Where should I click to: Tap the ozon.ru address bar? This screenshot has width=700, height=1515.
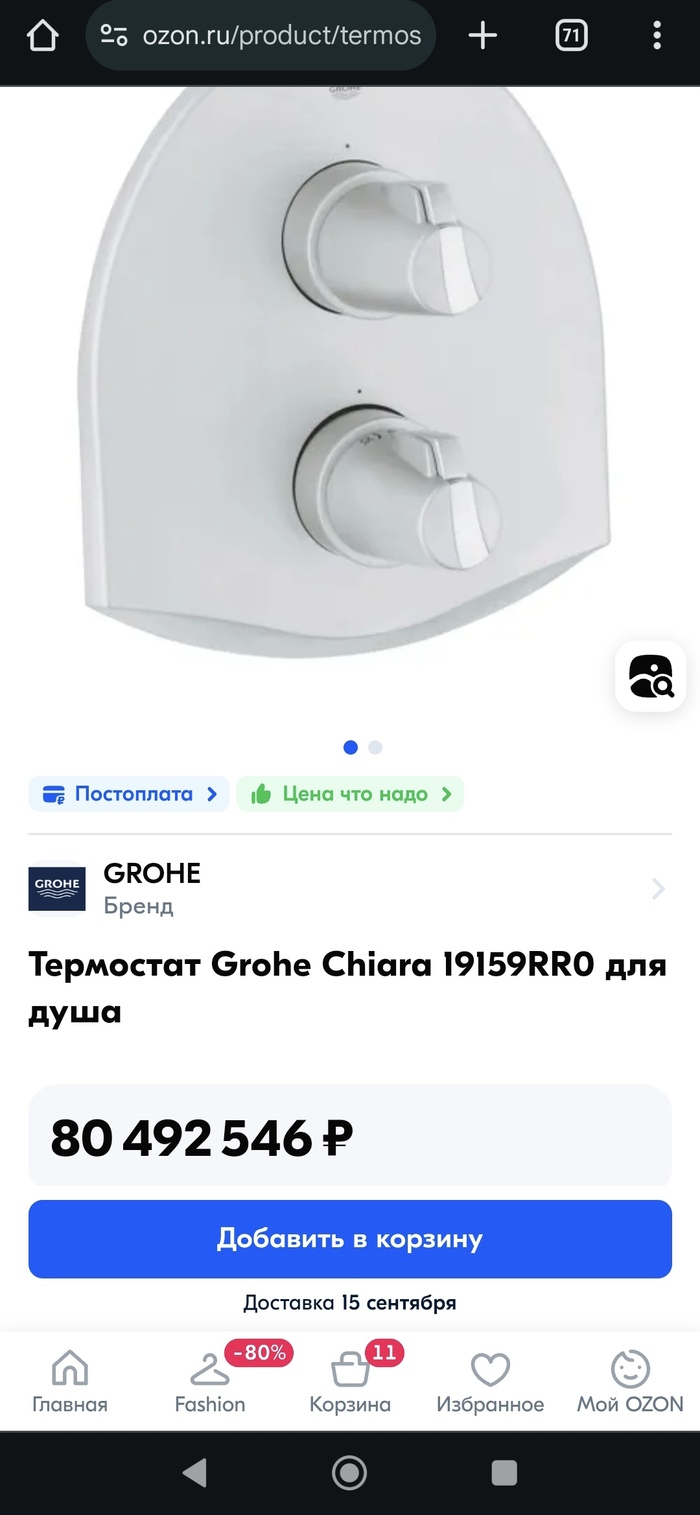262,37
